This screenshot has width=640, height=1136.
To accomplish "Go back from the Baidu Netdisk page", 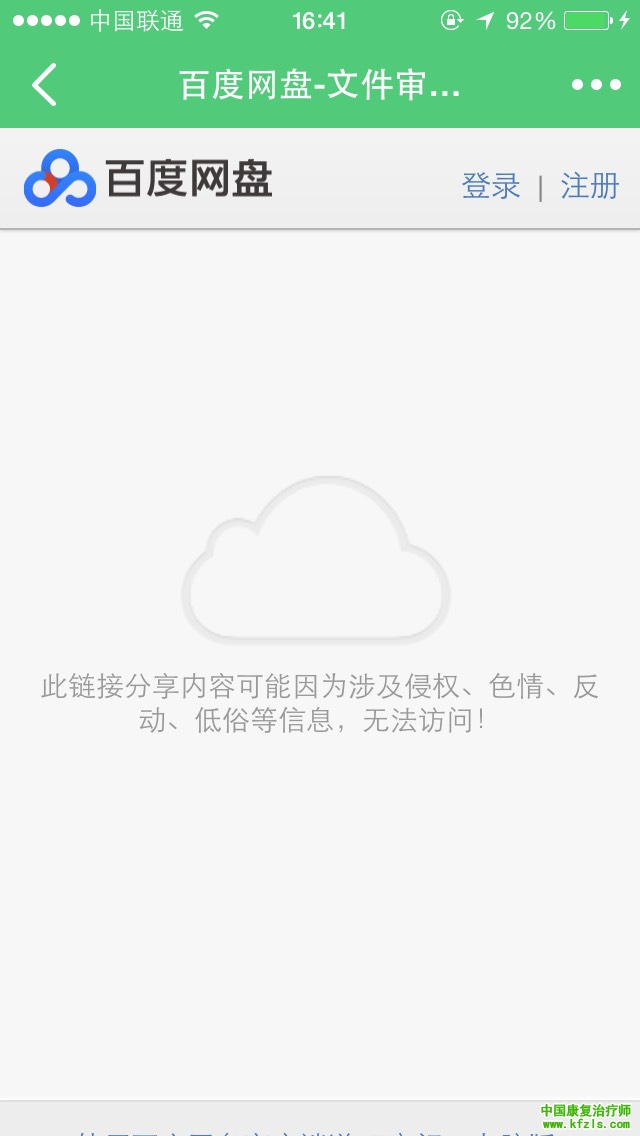I will 44,85.
